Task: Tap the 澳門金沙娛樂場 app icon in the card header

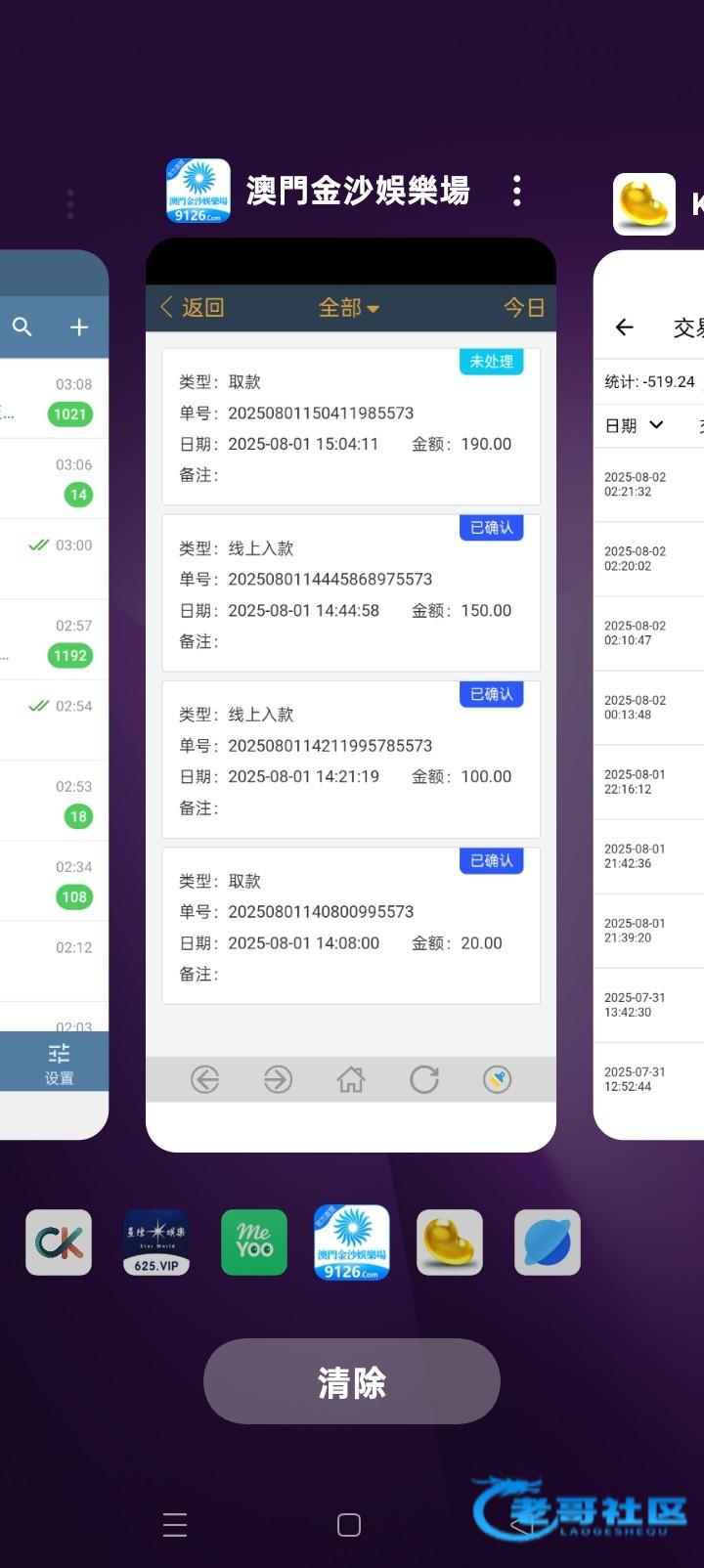Action: click(x=198, y=191)
